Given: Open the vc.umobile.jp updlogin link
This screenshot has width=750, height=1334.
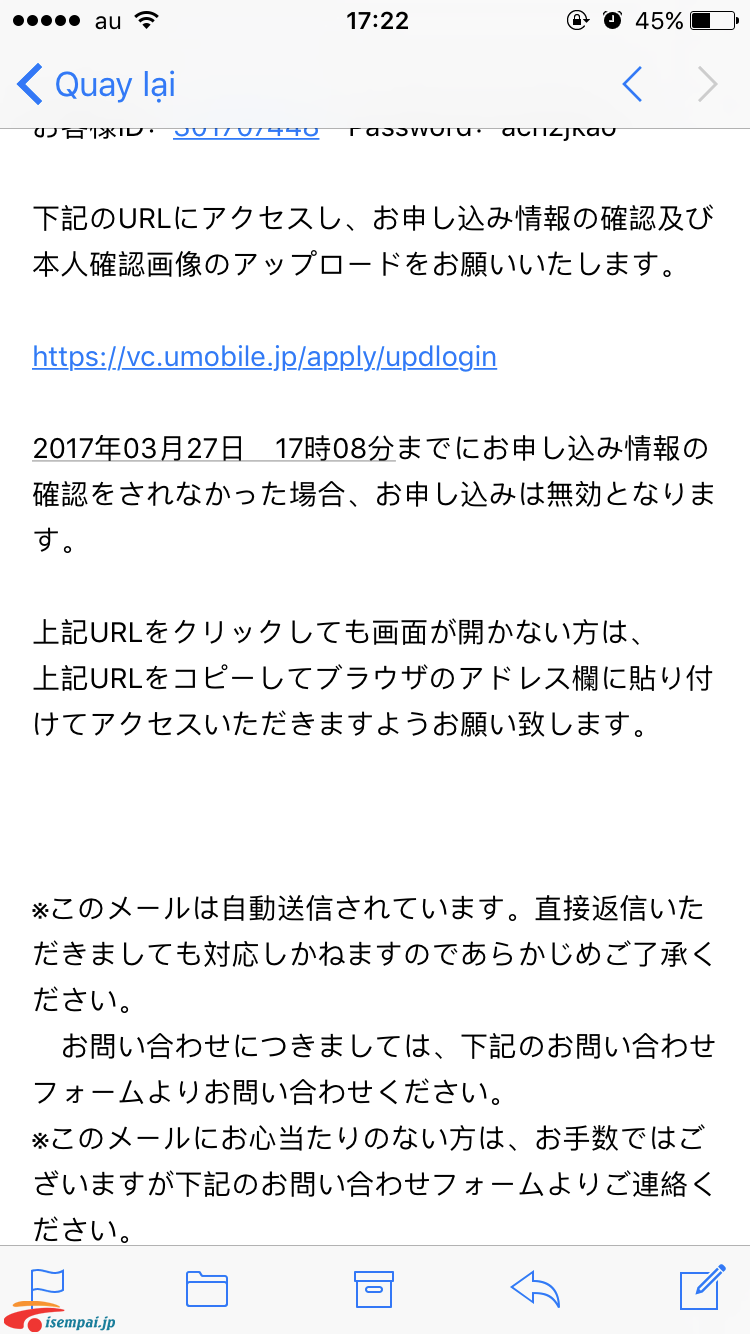Looking at the screenshot, I should coord(264,357).
